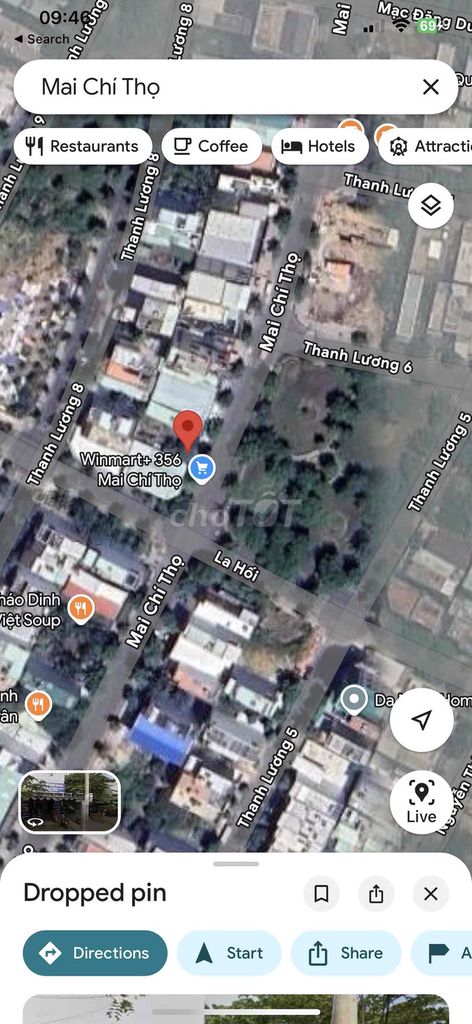Tap the share icon beside Dropped pin

(x=376, y=893)
